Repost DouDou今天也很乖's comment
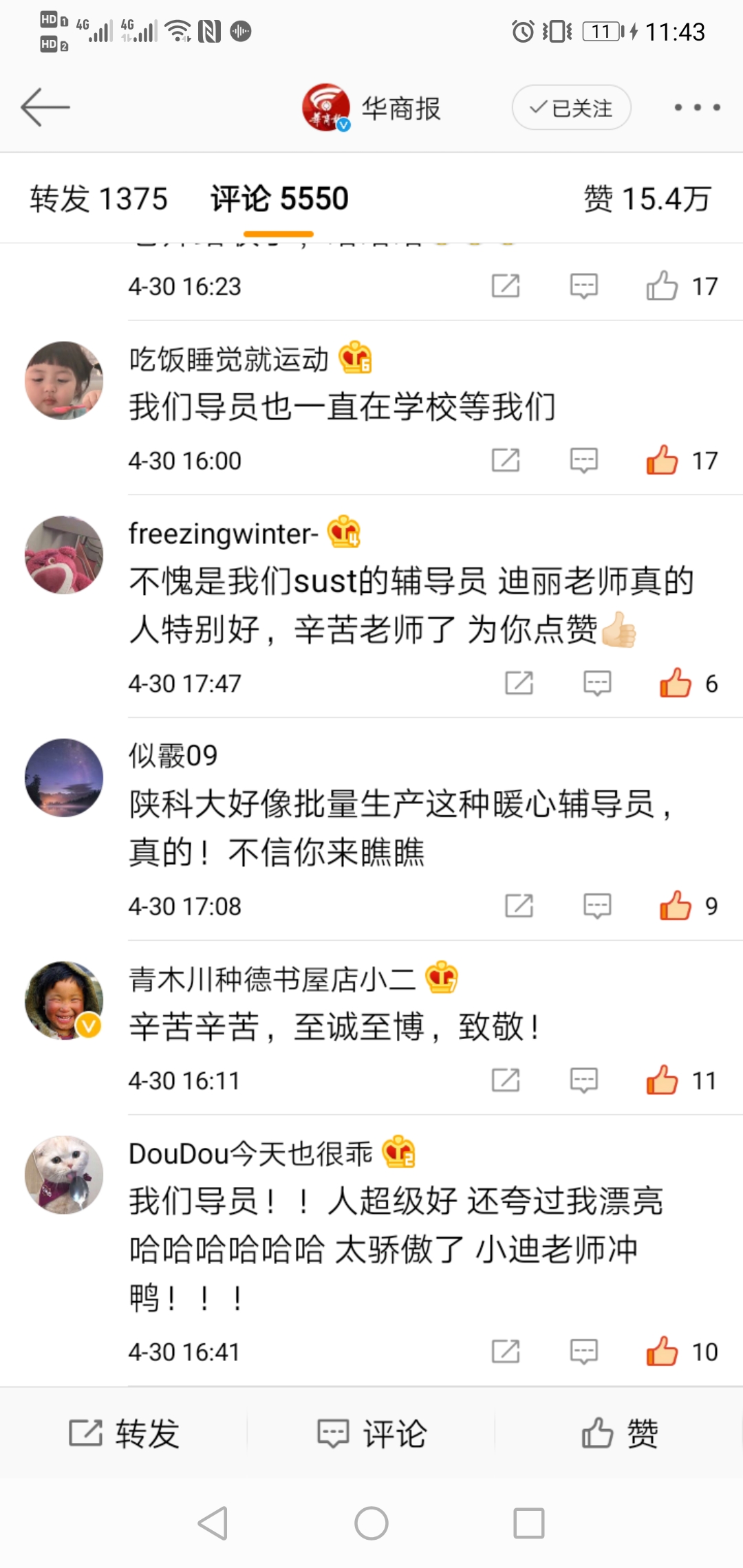The height and width of the screenshot is (1568, 743). click(x=505, y=1351)
